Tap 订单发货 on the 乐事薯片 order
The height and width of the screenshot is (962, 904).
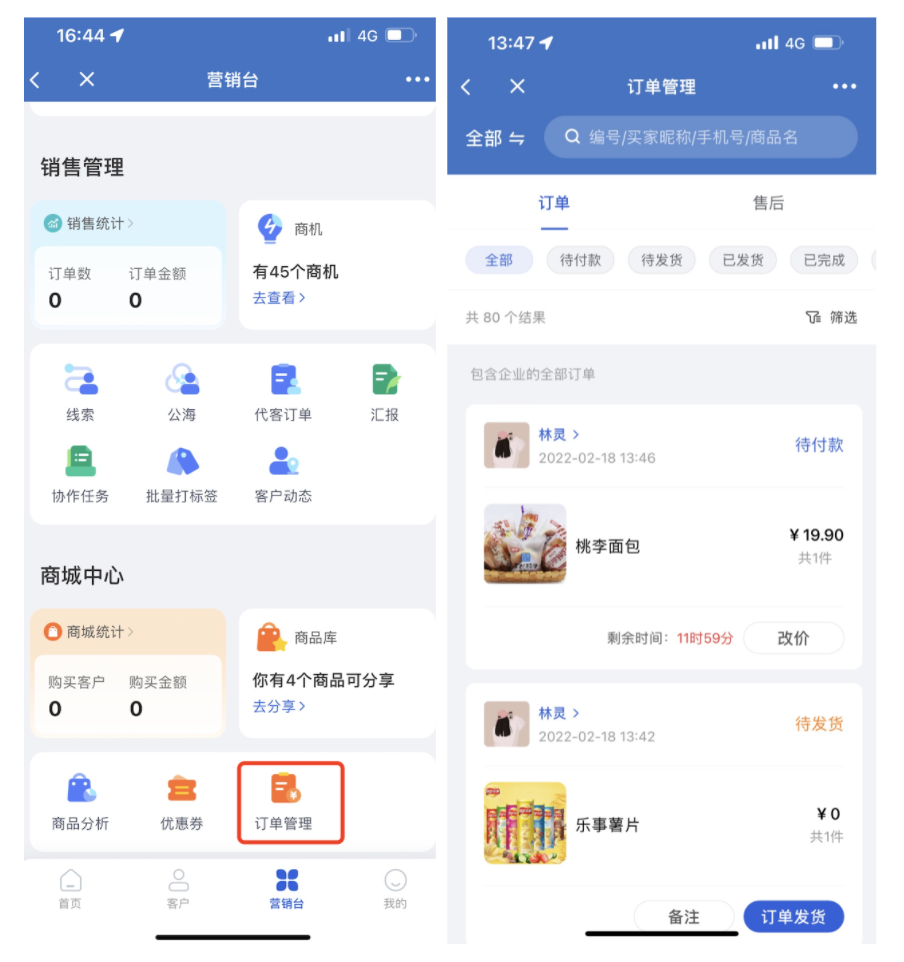[x=793, y=917]
